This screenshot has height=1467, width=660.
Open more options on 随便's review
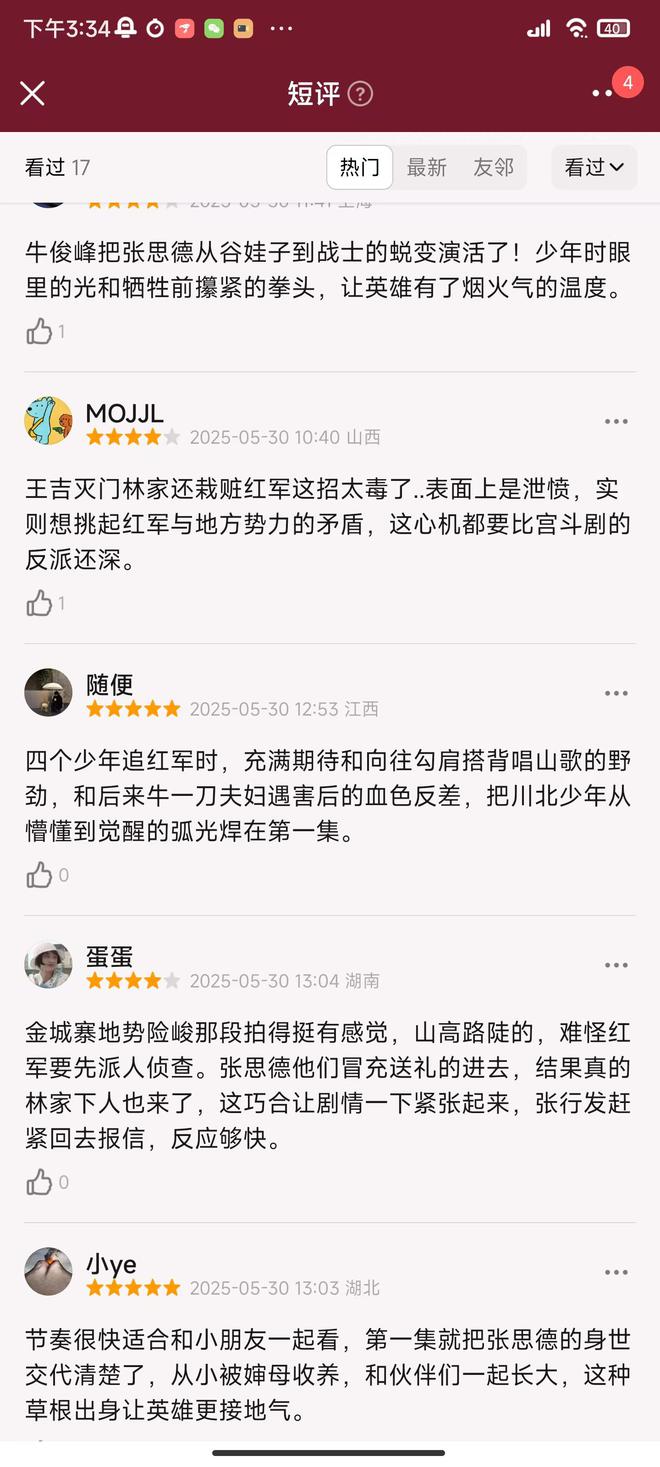click(616, 694)
